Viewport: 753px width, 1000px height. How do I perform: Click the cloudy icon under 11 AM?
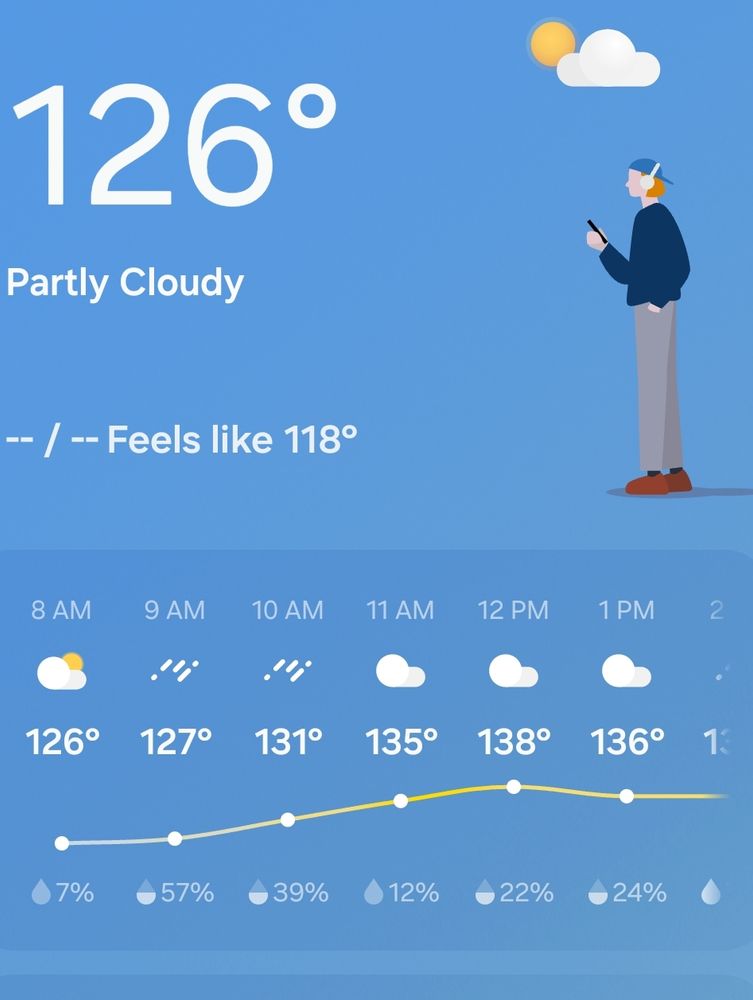[x=402, y=670]
